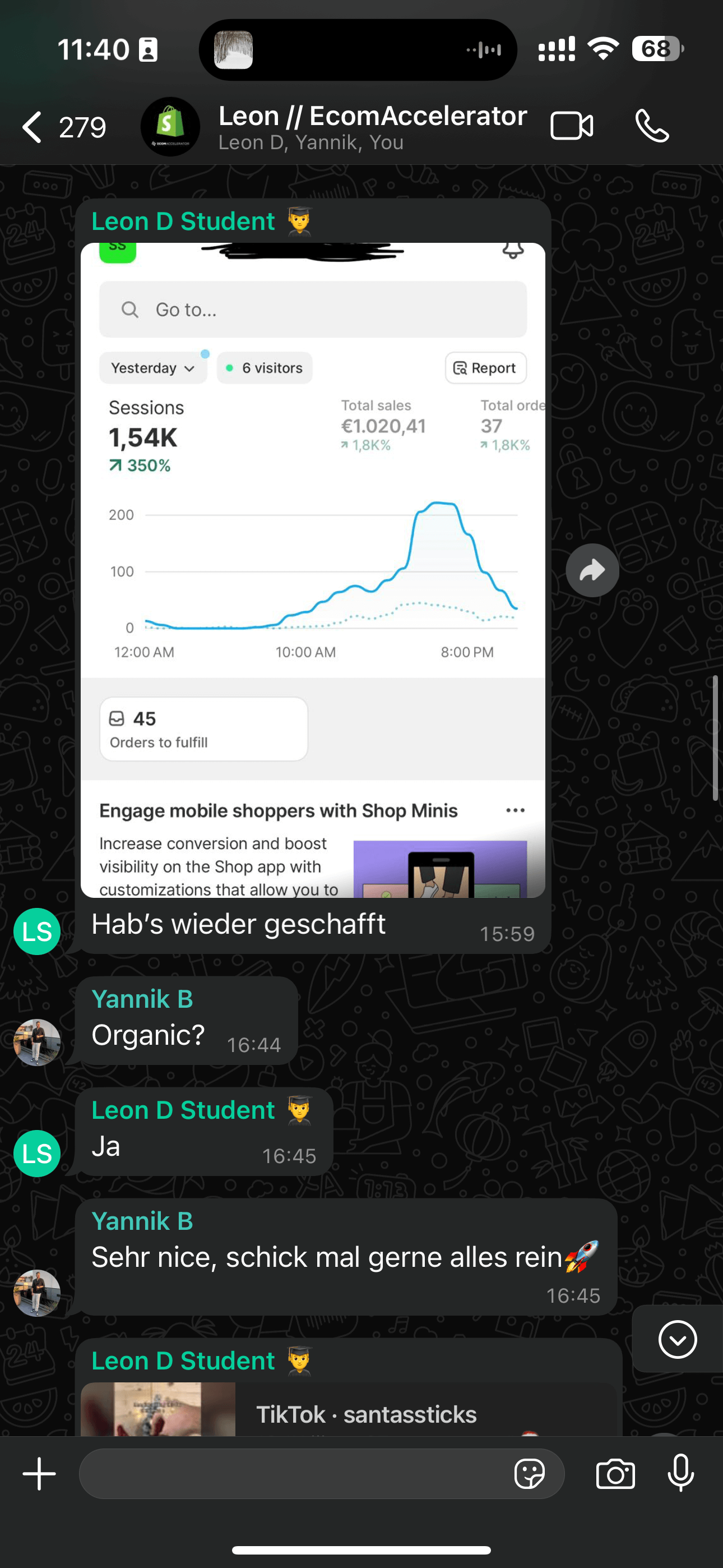Jump to the latest messages
Image resolution: width=723 pixels, height=1568 pixels.
pyautogui.click(x=676, y=1339)
